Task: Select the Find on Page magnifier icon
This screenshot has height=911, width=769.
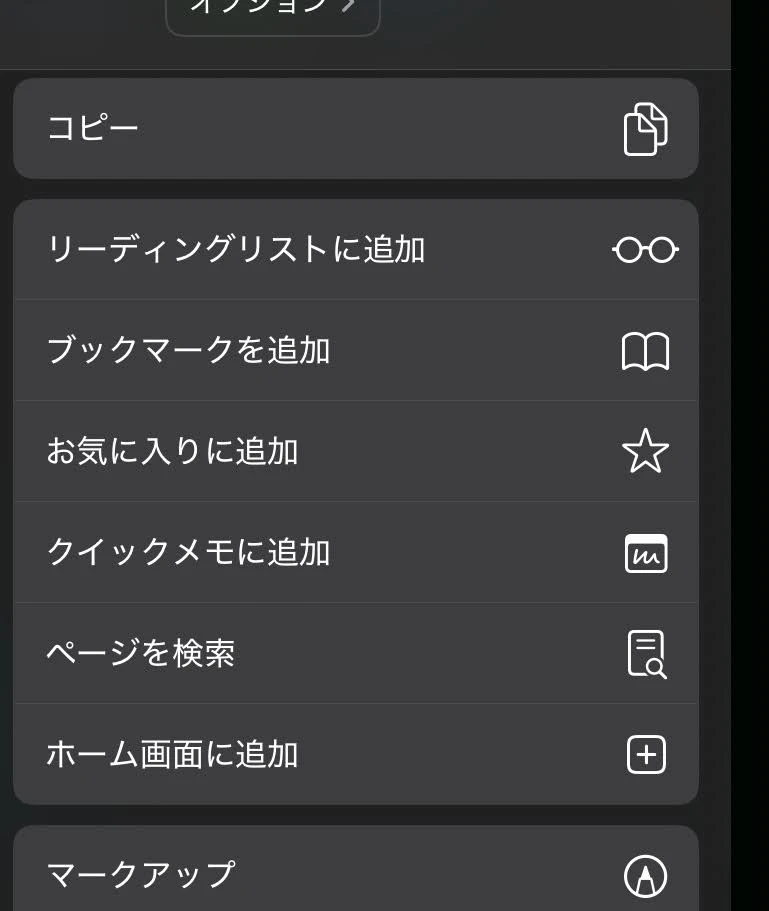Action: [x=645, y=653]
